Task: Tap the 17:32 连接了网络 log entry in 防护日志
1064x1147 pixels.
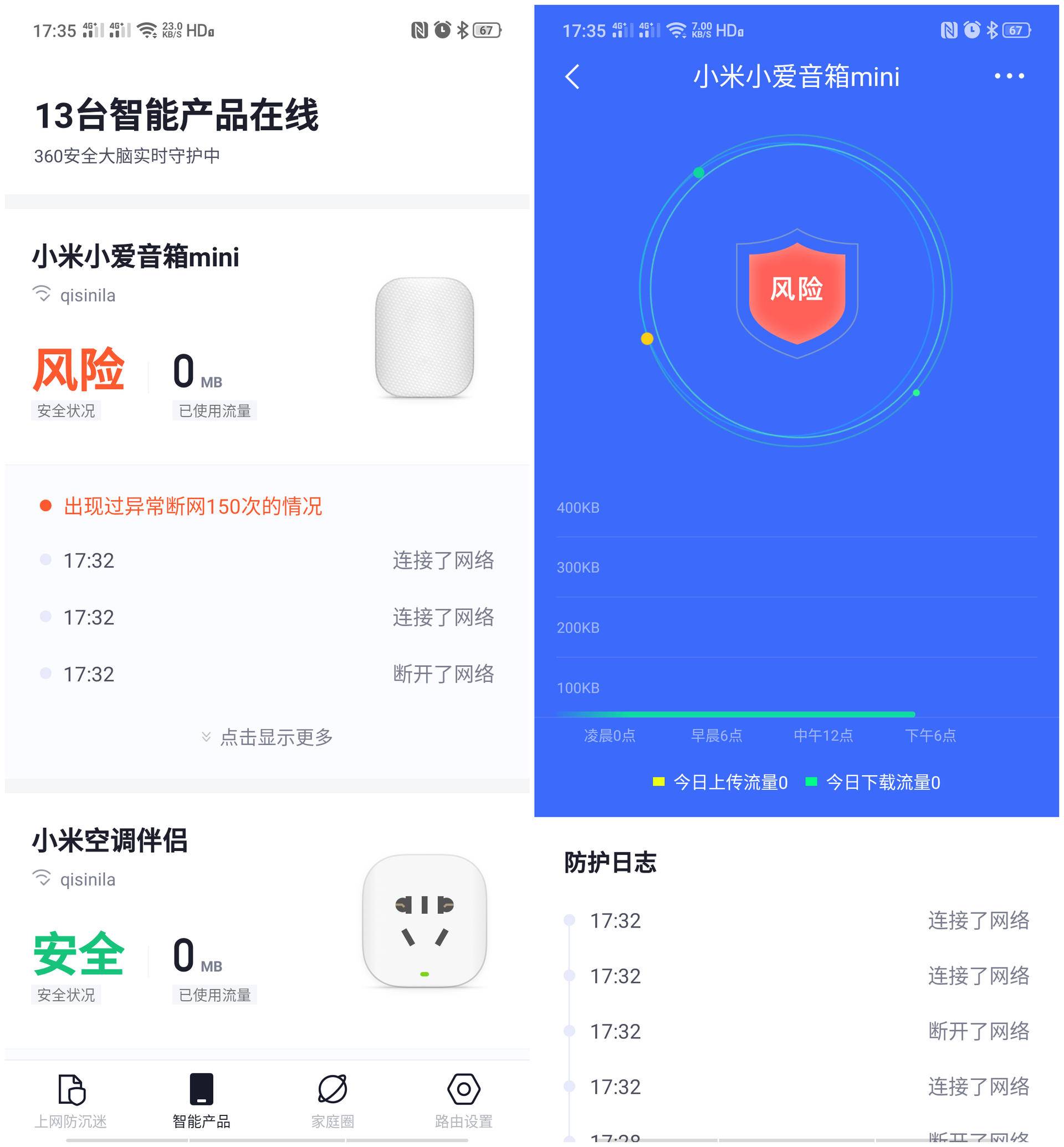Action: click(x=806, y=921)
